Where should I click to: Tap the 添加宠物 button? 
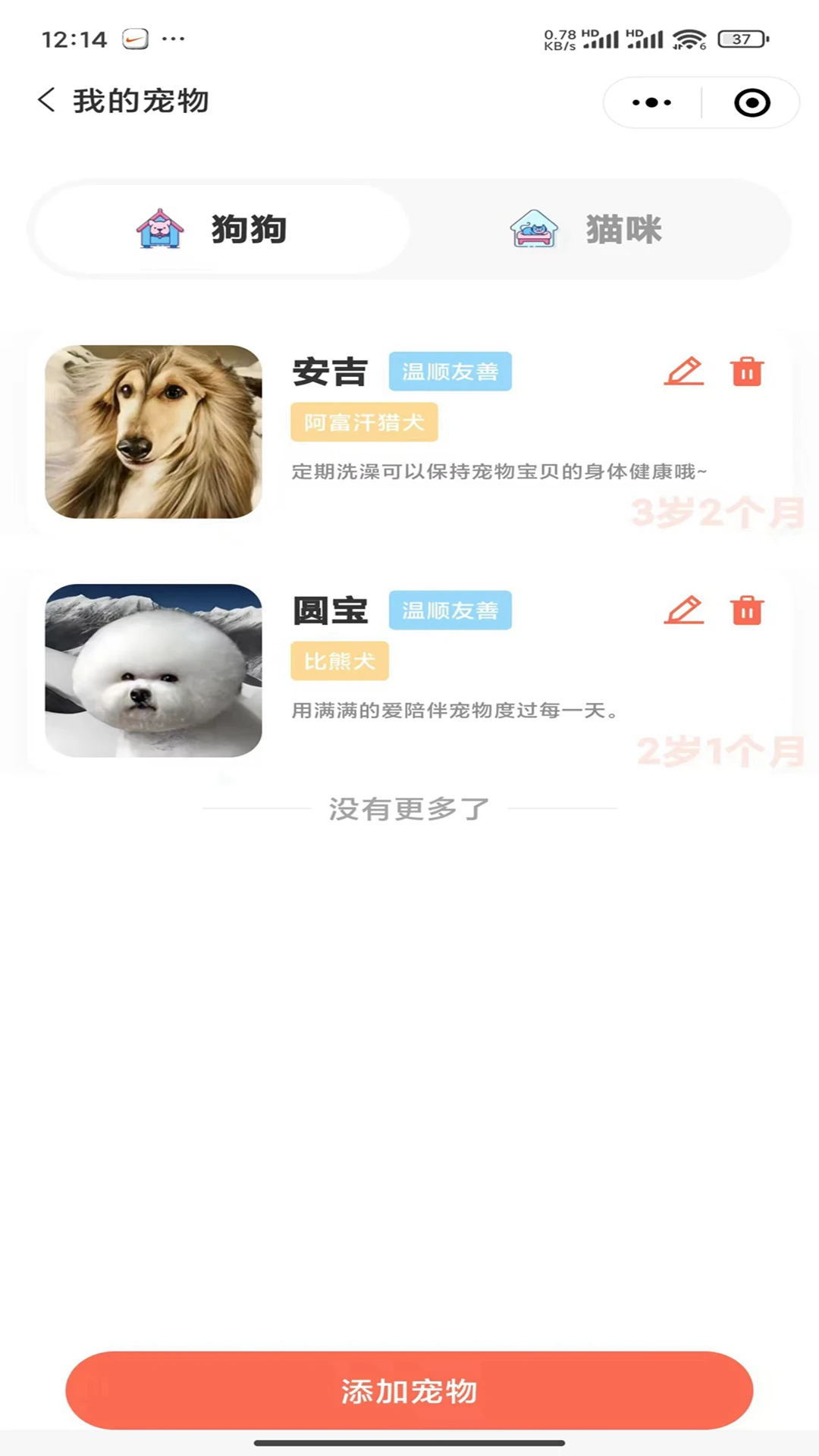tap(409, 1390)
